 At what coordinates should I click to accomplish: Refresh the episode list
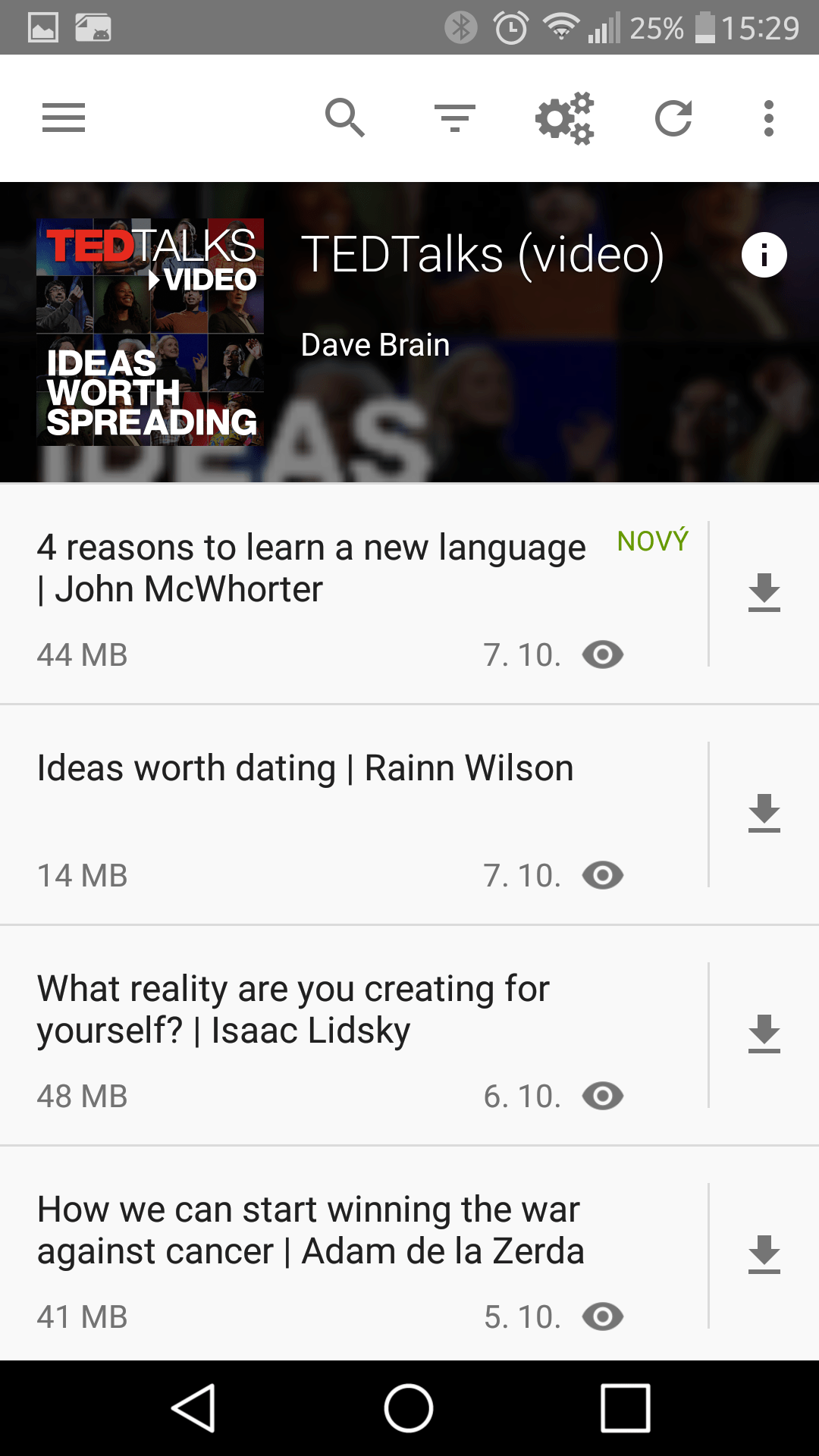pyautogui.click(x=673, y=118)
